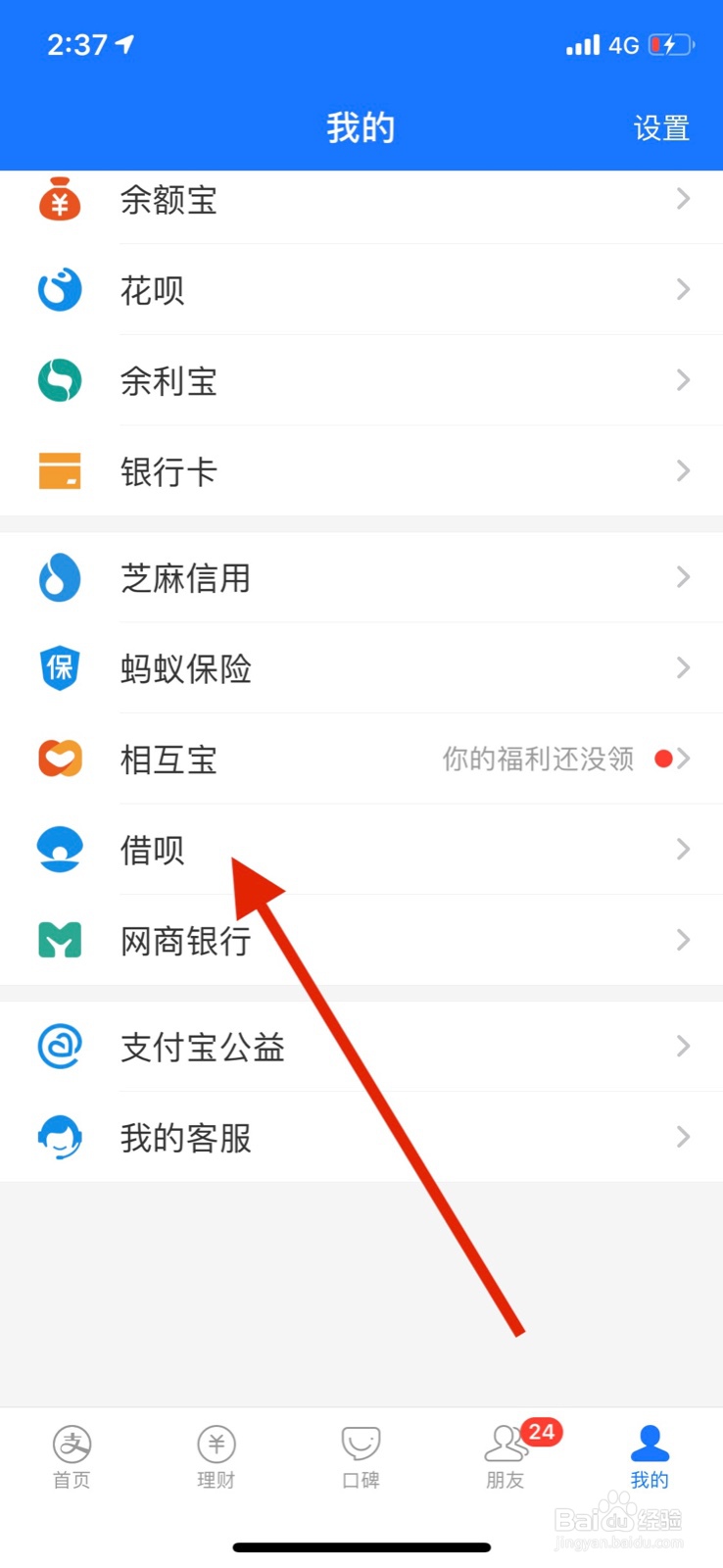
Task: Expand the 借呗 row chevron
Action: point(683,850)
